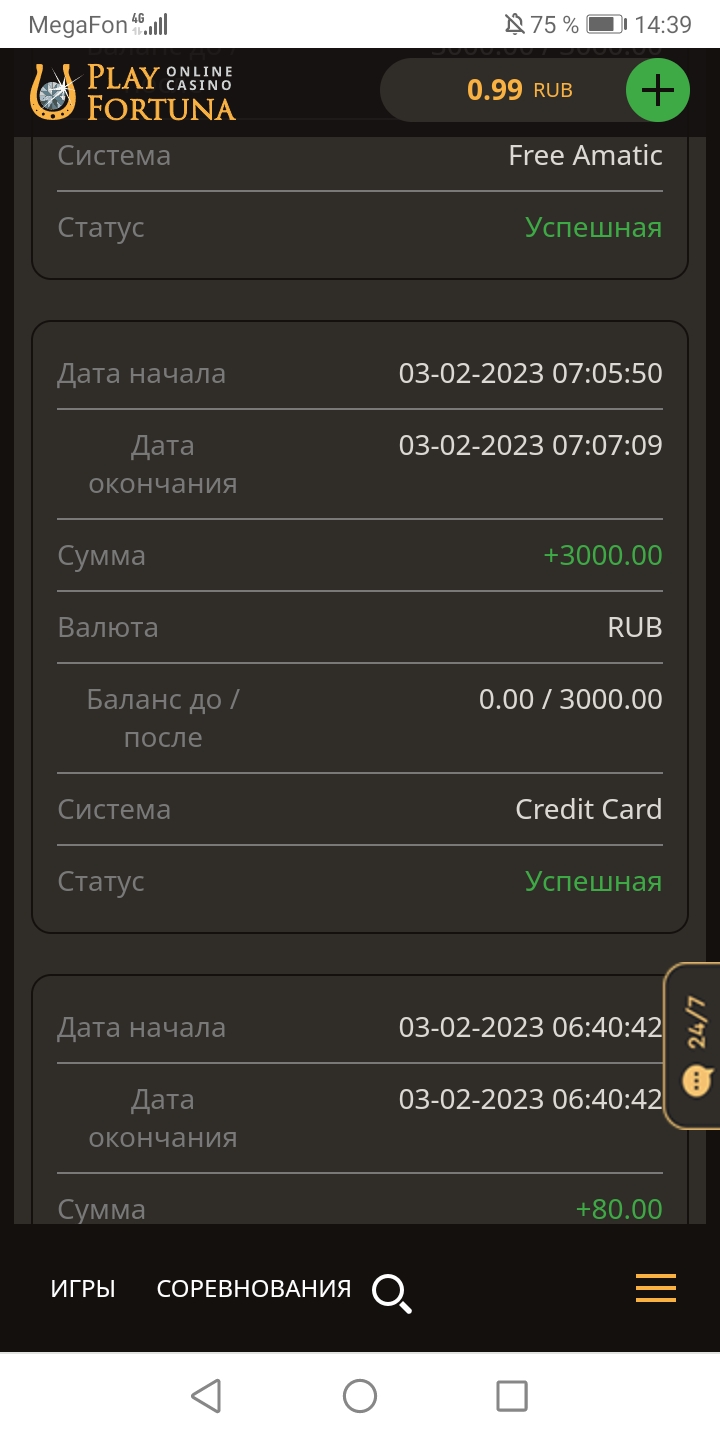Go back with system back button
The width and height of the screenshot is (720, 1440).
pos(206,1396)
